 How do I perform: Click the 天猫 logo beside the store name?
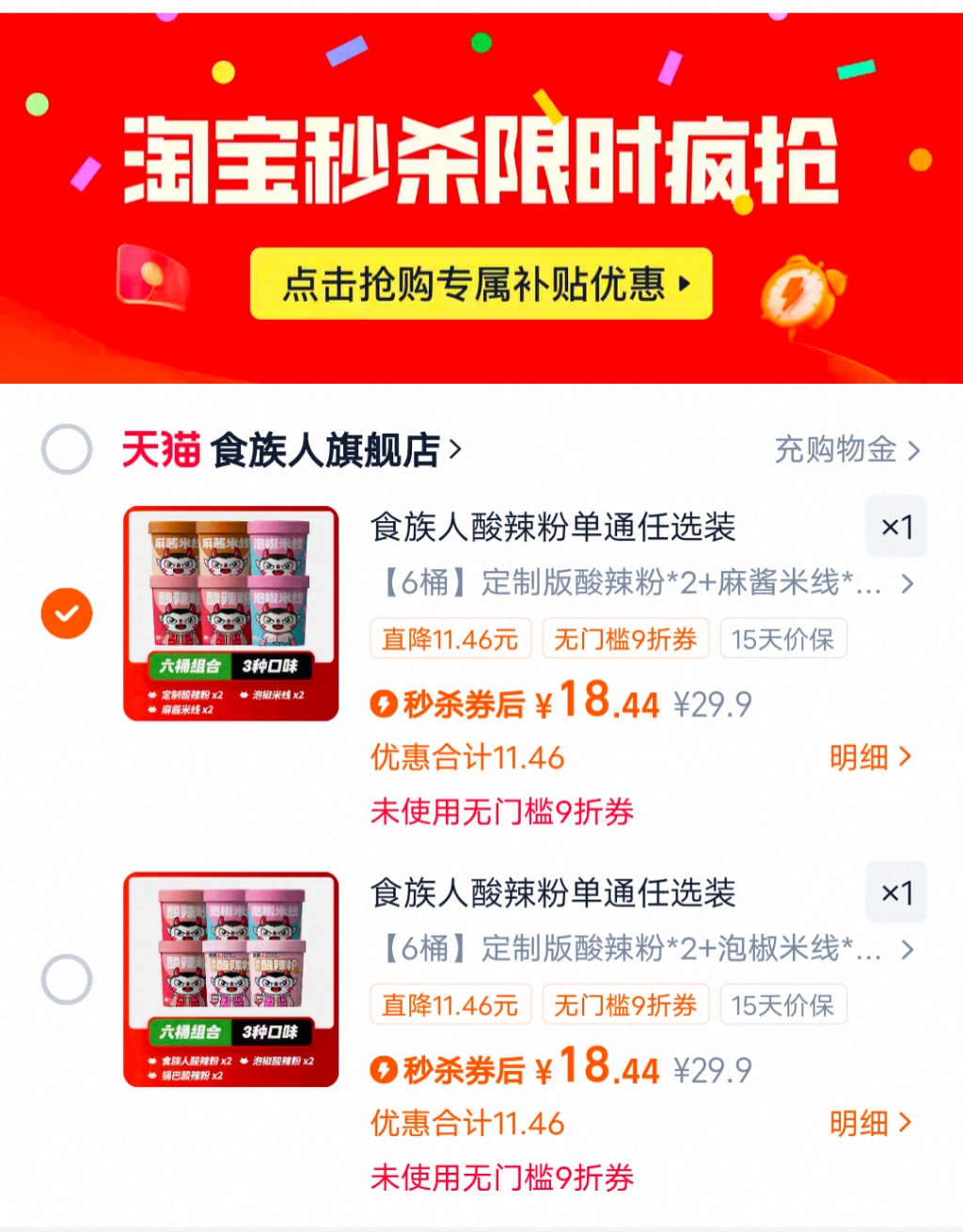[x=159, y=450]
